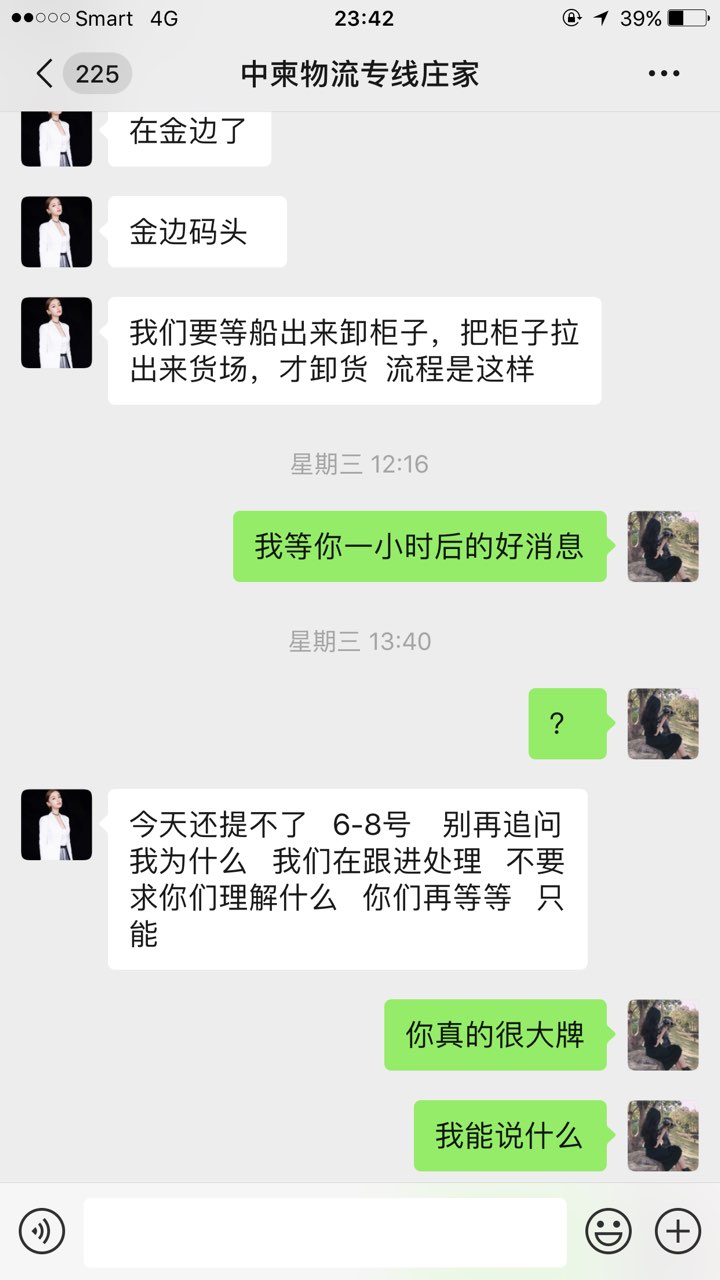Screen dimensions: 720x1280
Task: Switch to voice message input
Action: tap(41, 1231)
